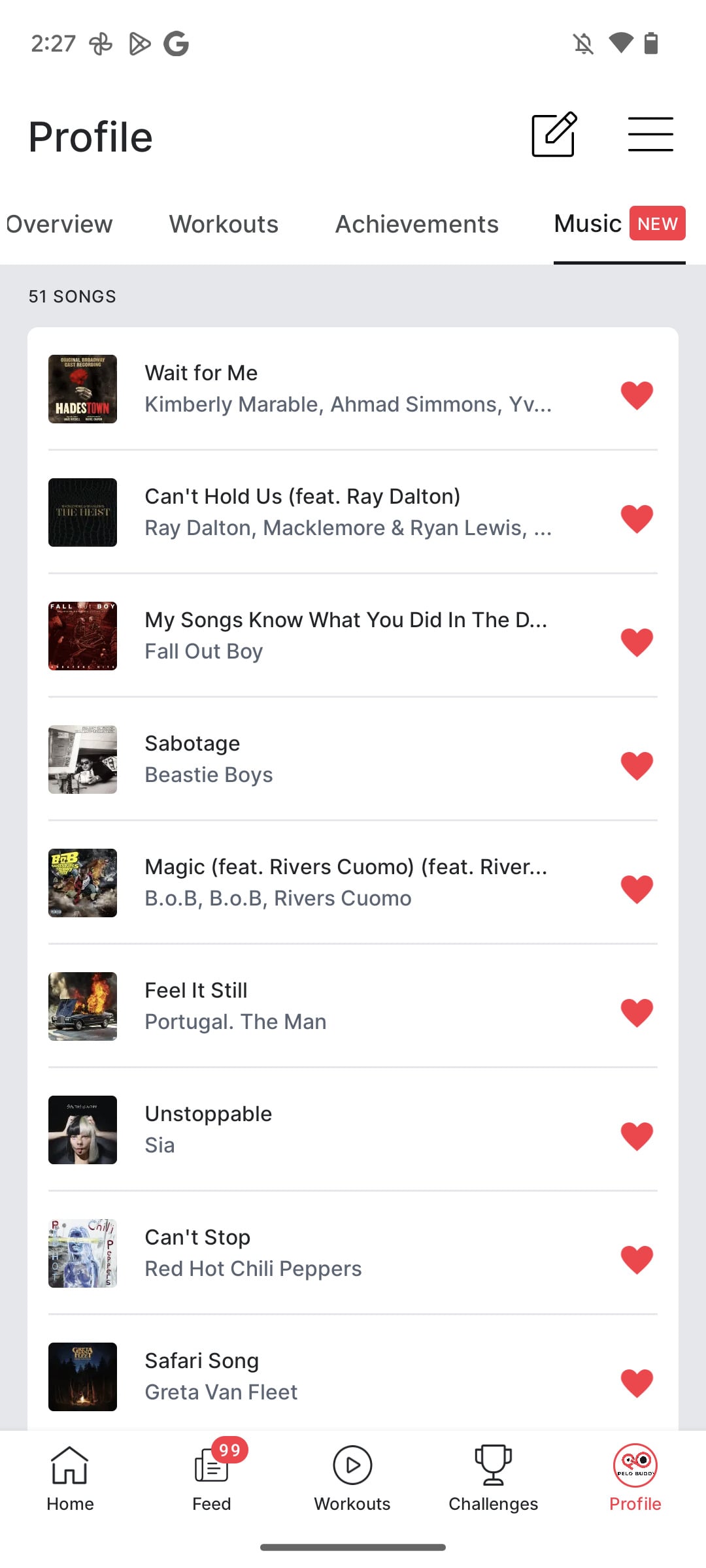Select the Music NEW tab

click(x=586, y=224)
